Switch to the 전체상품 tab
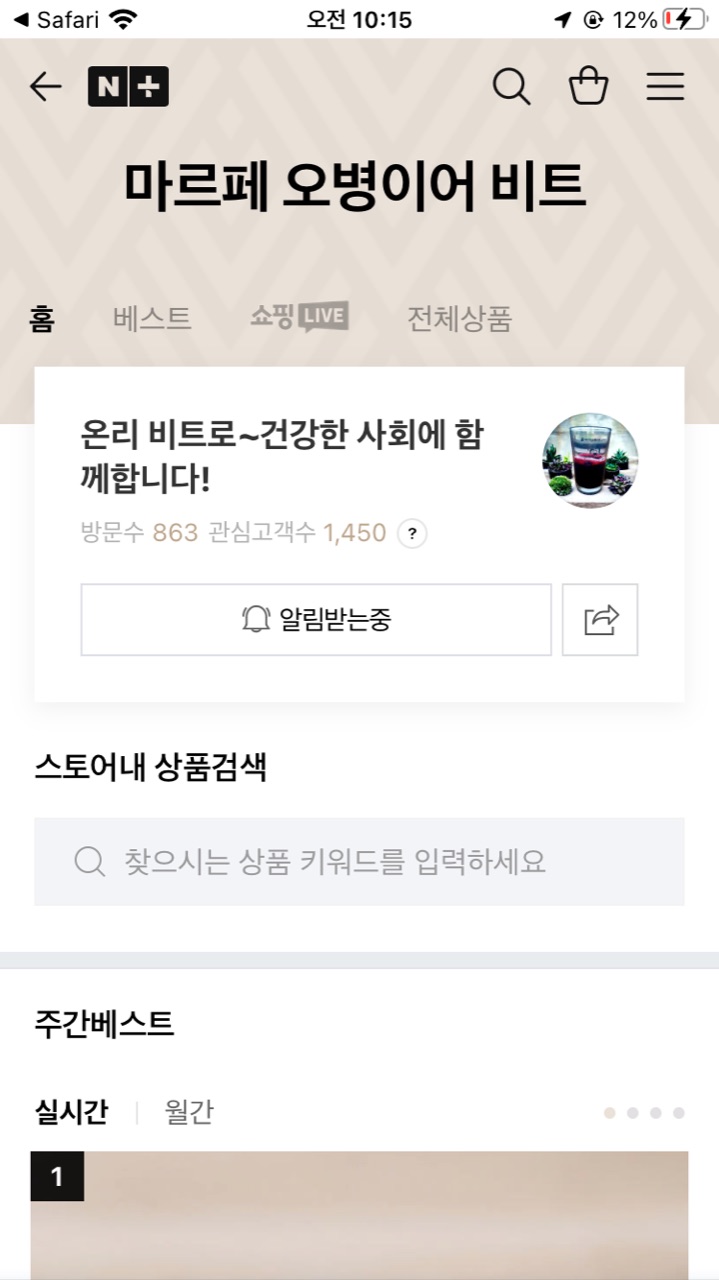The image size is (719, 1280). (459, 319)
